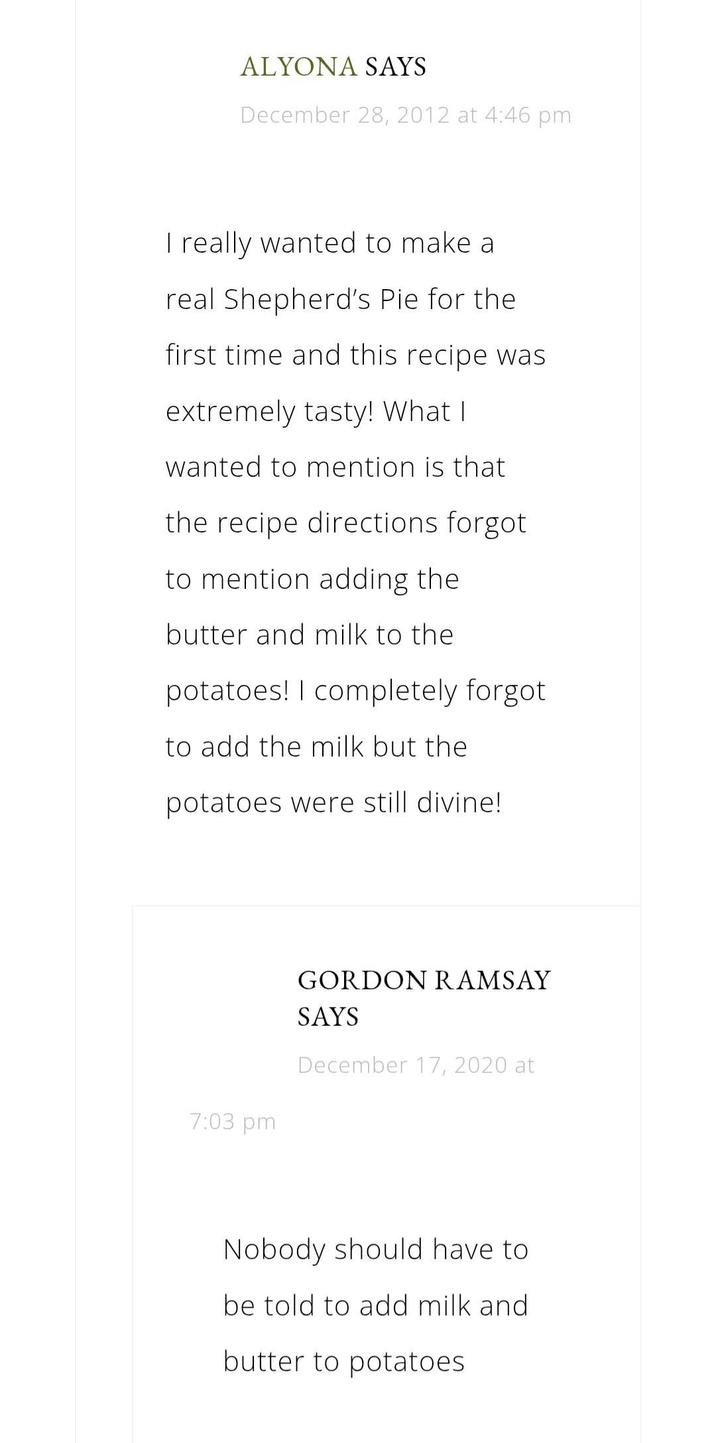Open Alyona's profile link
This screenshot has height=1443, width=716.
[x=298, y=67]
